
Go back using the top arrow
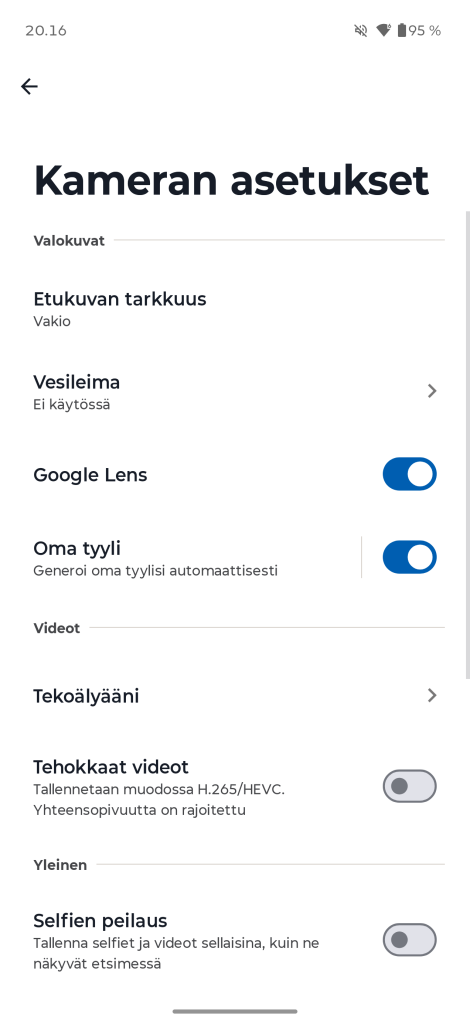[29, 86]
